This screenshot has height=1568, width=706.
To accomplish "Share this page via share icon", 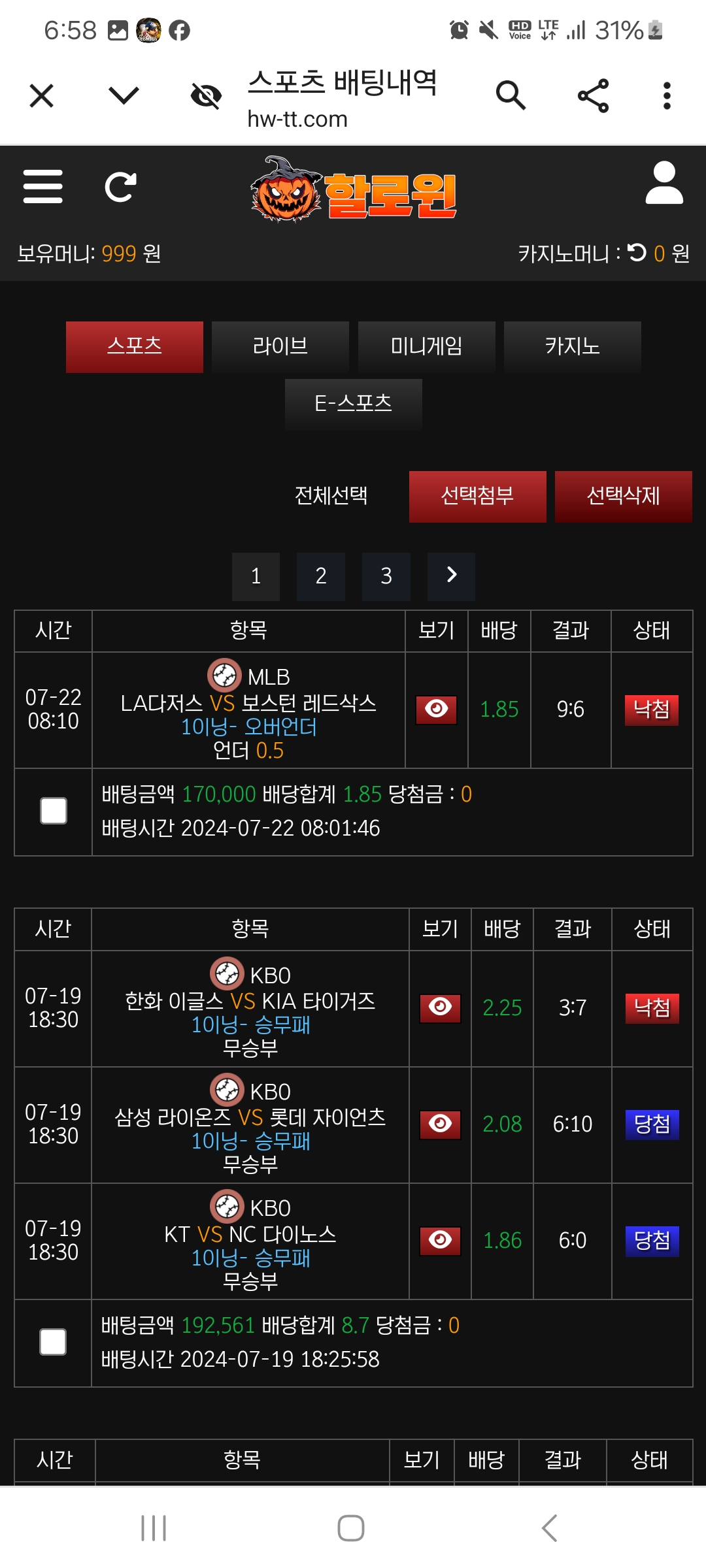I will [x=593, y=96].
